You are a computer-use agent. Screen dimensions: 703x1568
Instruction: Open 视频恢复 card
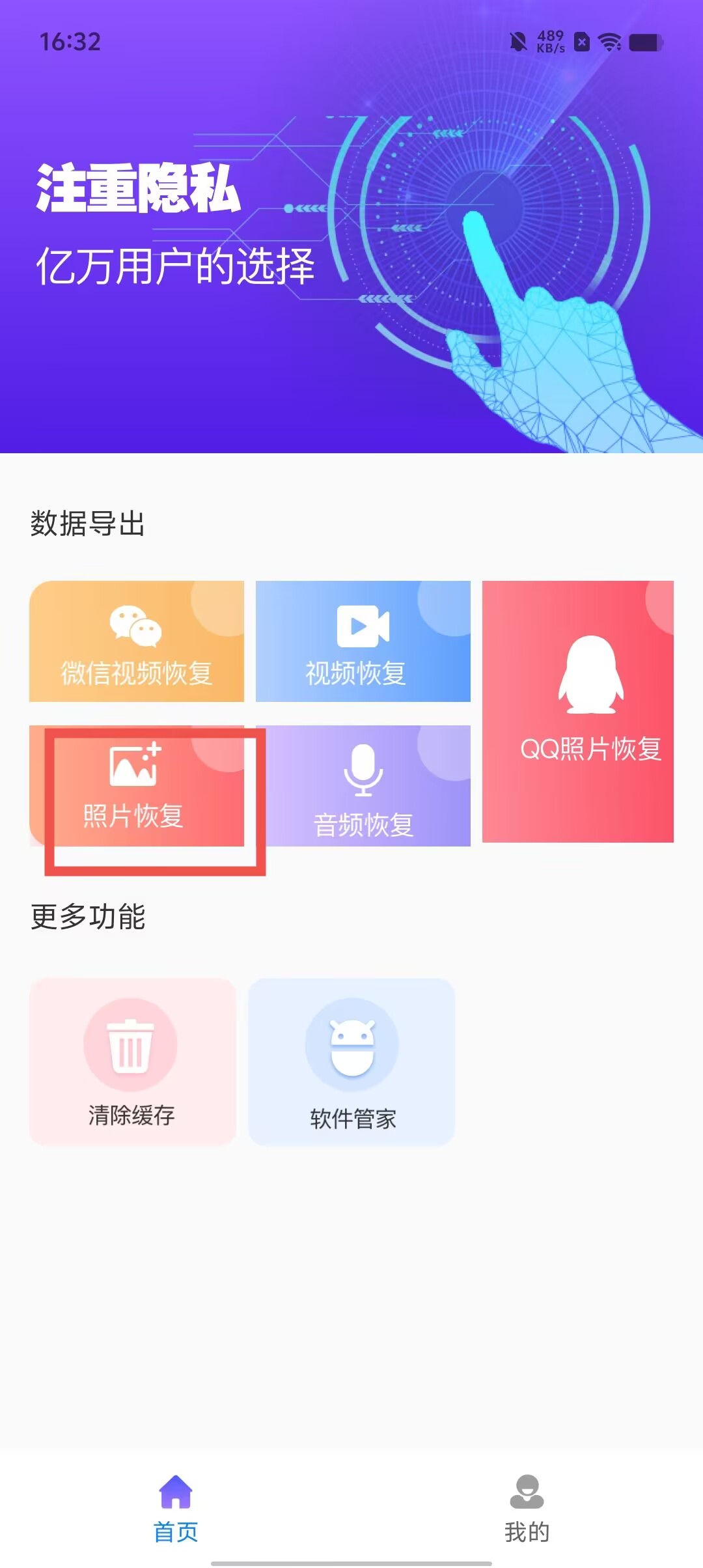pyautogui.click(x=363, y=641)
